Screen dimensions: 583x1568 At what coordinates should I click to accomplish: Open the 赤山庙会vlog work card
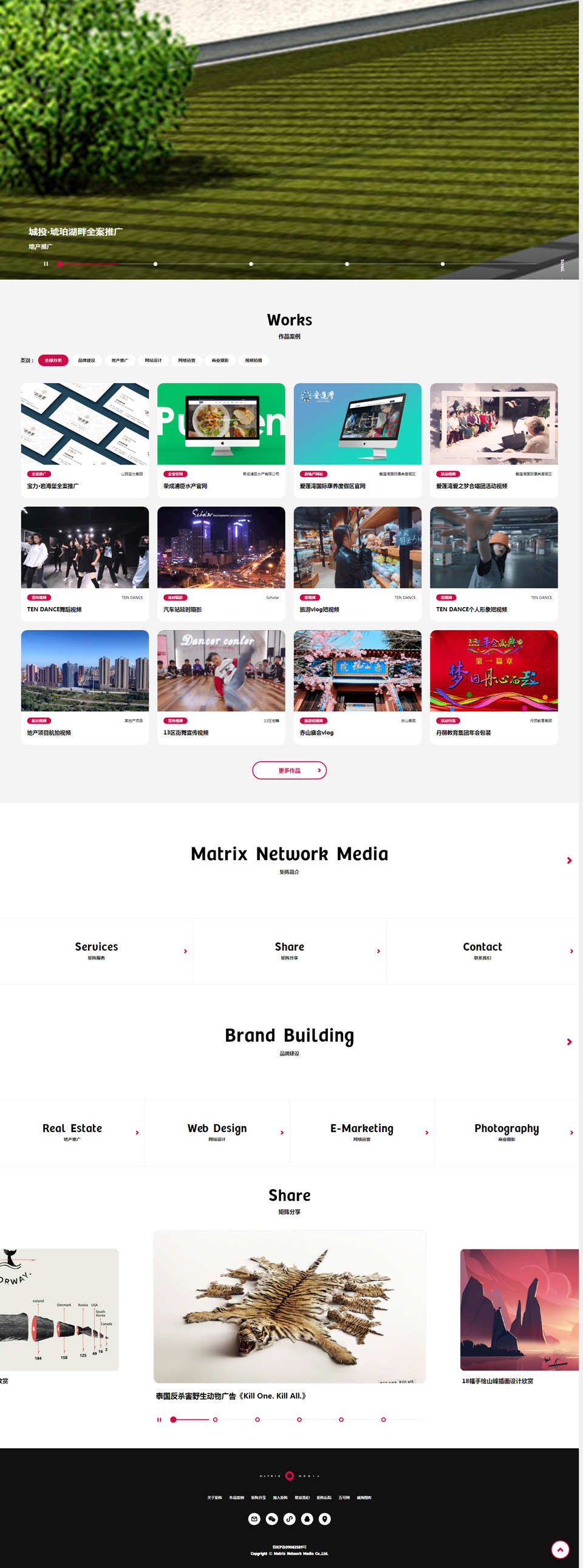(358, 687)
